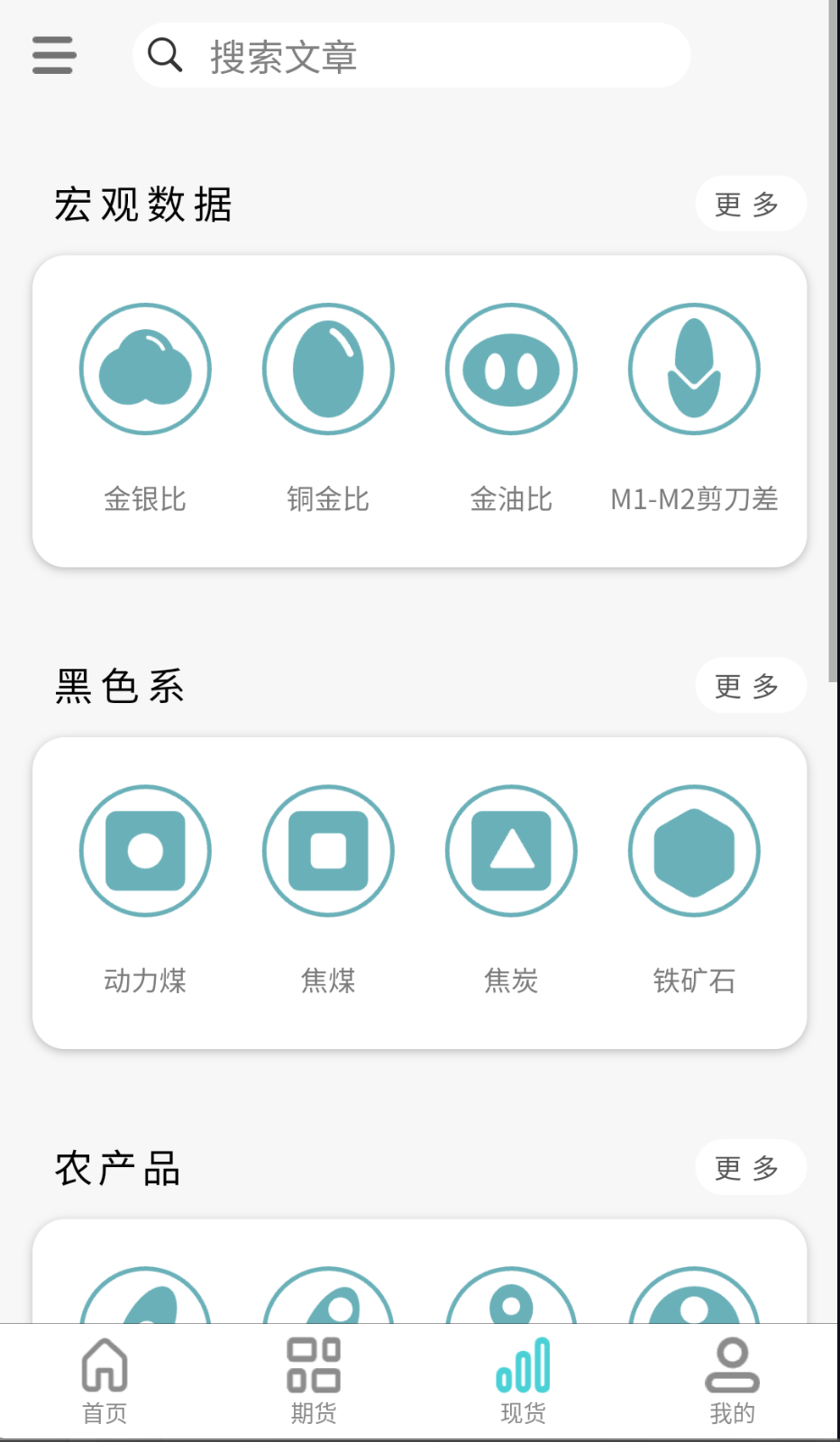The width and height of the screenshot is (840, 1442).
Task: Select the 焦炭 commodity icon
Action: pos(511,850)
